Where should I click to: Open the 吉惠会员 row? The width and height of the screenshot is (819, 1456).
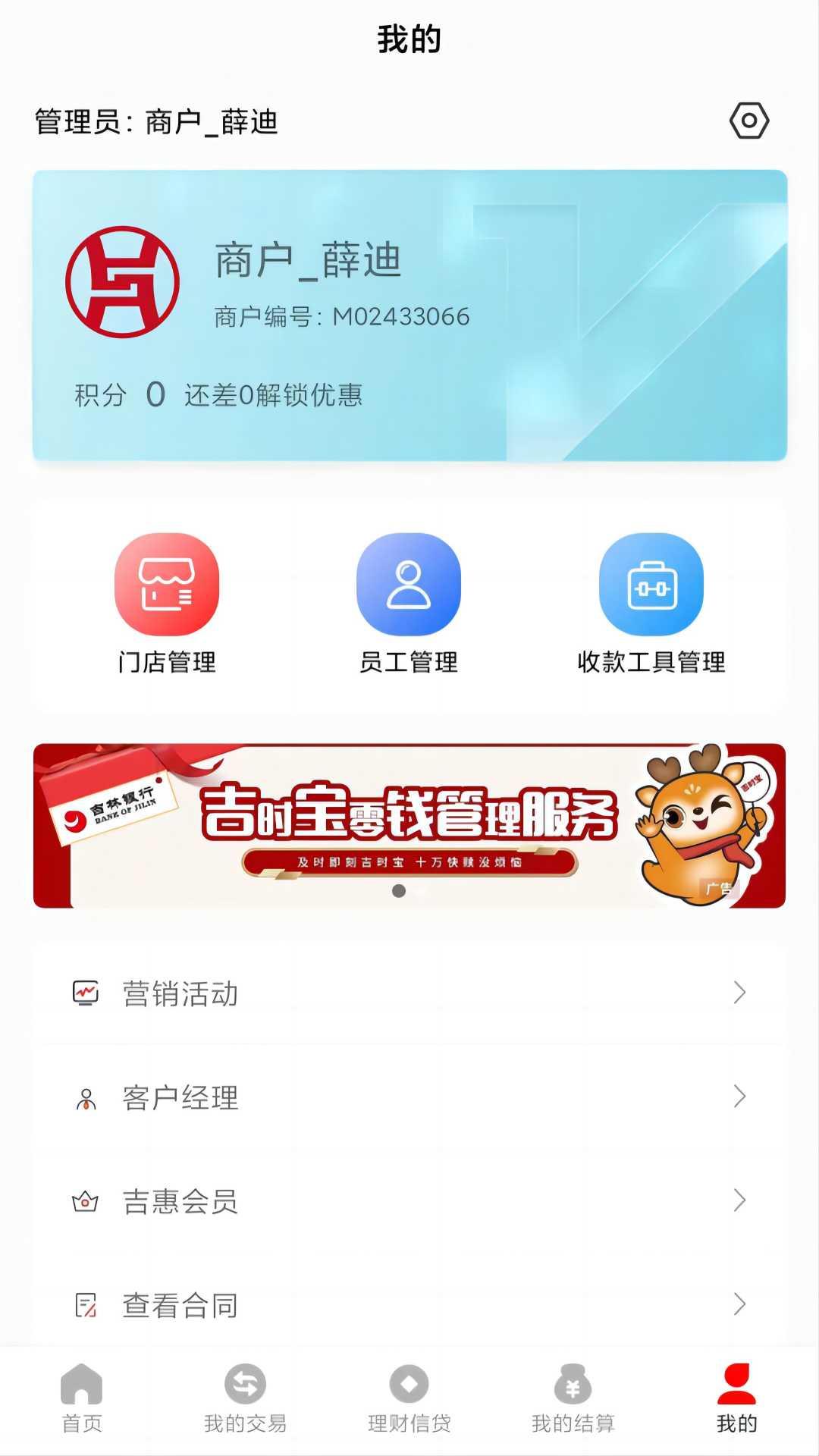[x=409, y=1200]
